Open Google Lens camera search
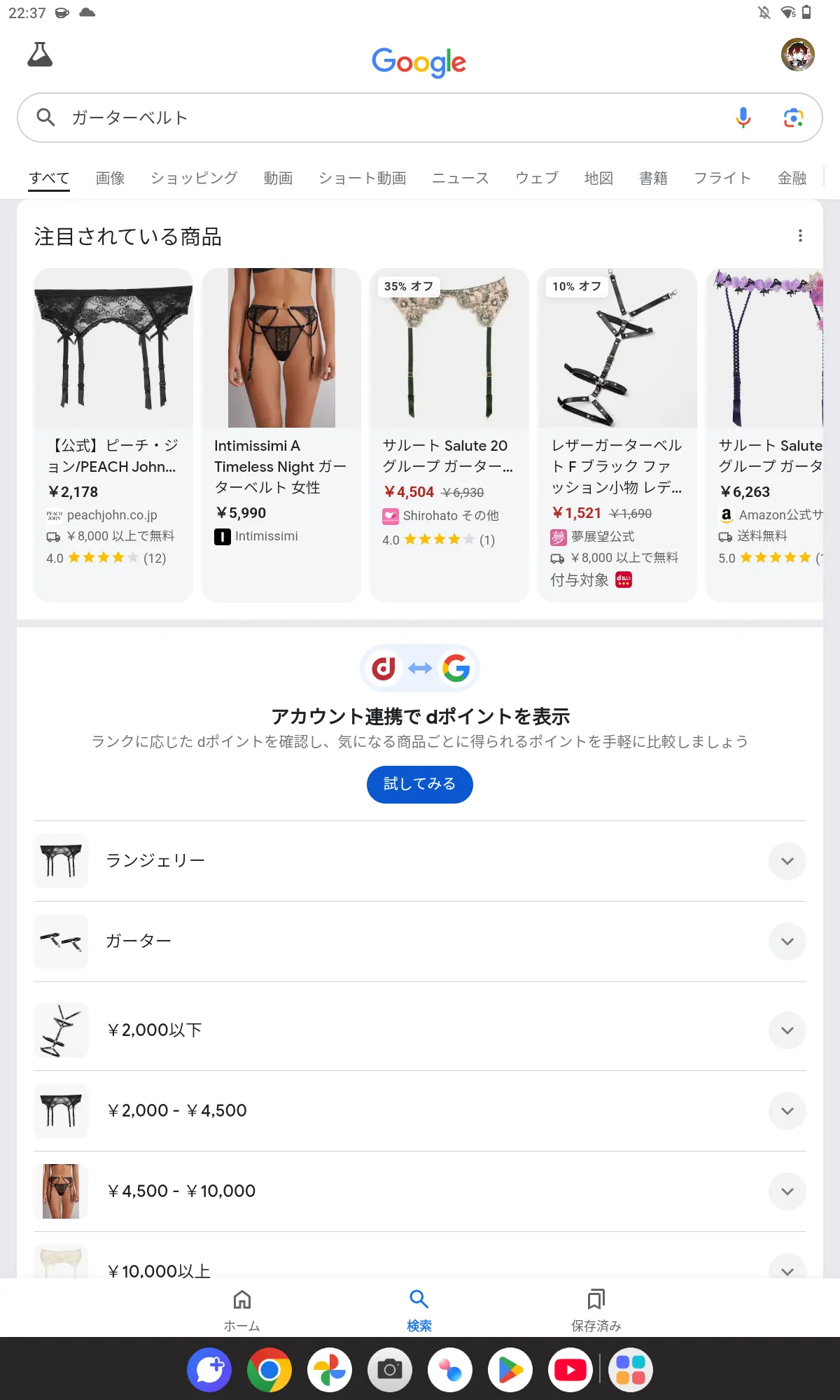 tap(792, 118)
